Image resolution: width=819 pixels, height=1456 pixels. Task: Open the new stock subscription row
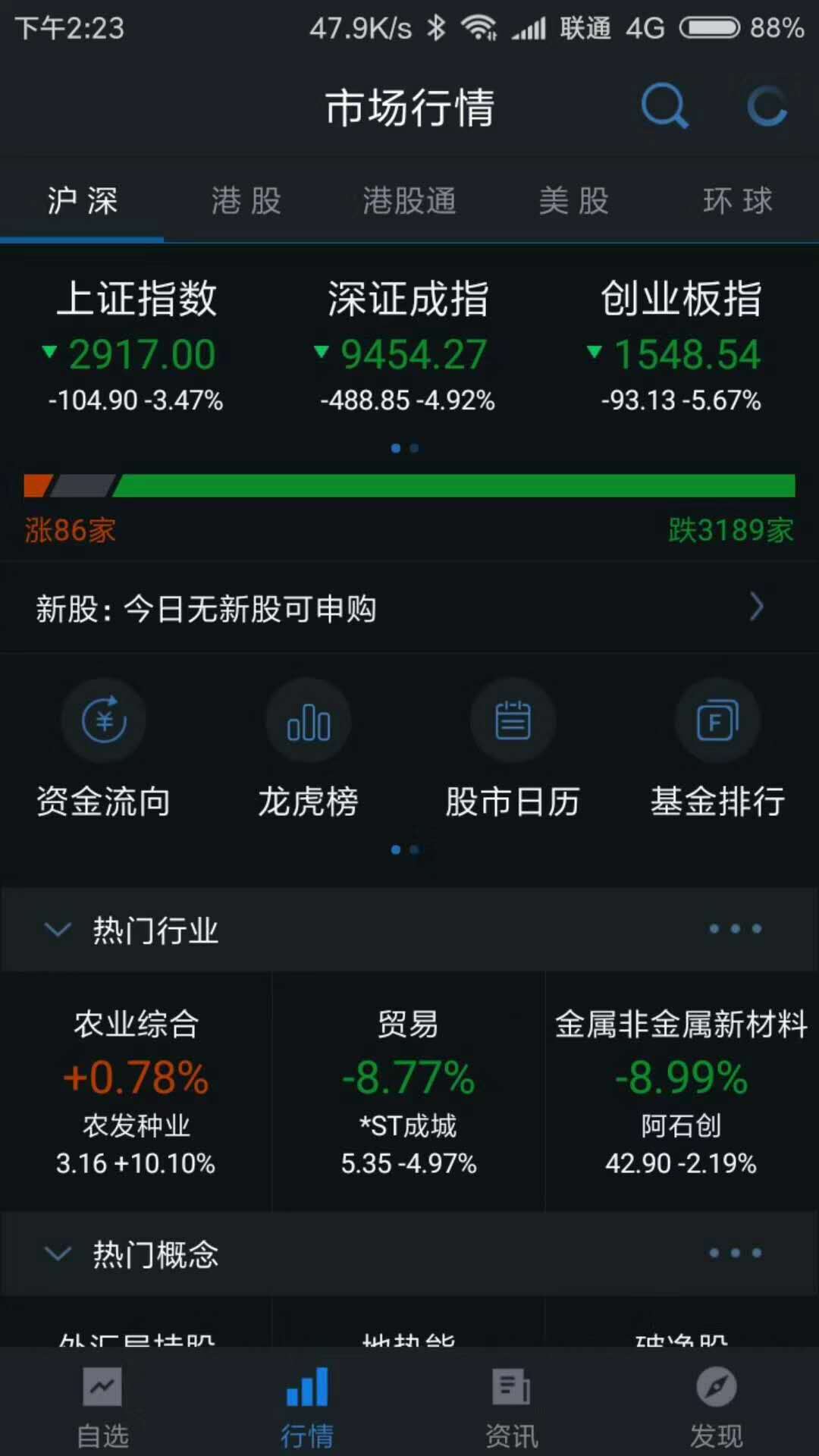click(409, 607)
